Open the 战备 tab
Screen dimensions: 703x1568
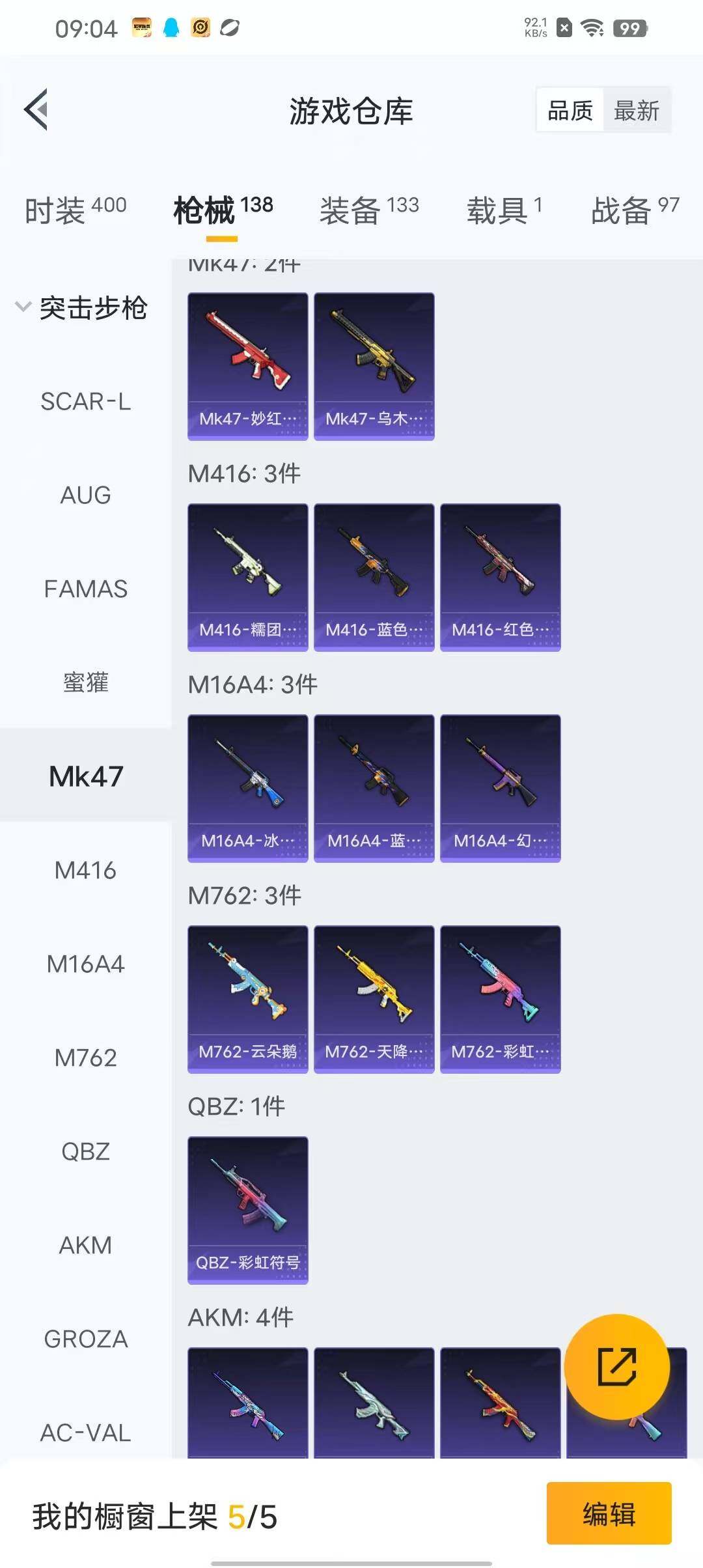tap(635, 210)
